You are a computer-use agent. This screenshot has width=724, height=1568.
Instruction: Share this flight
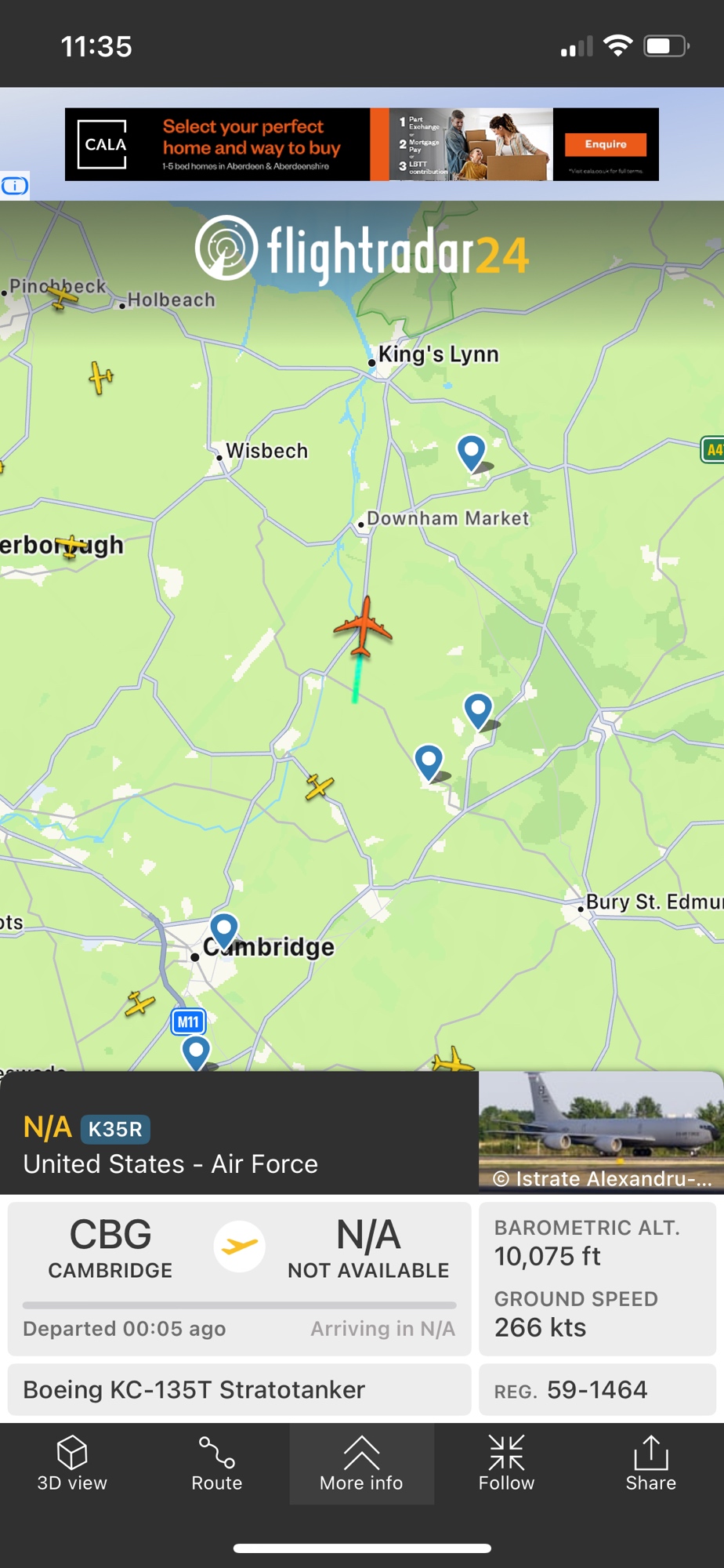[650, 1463]
